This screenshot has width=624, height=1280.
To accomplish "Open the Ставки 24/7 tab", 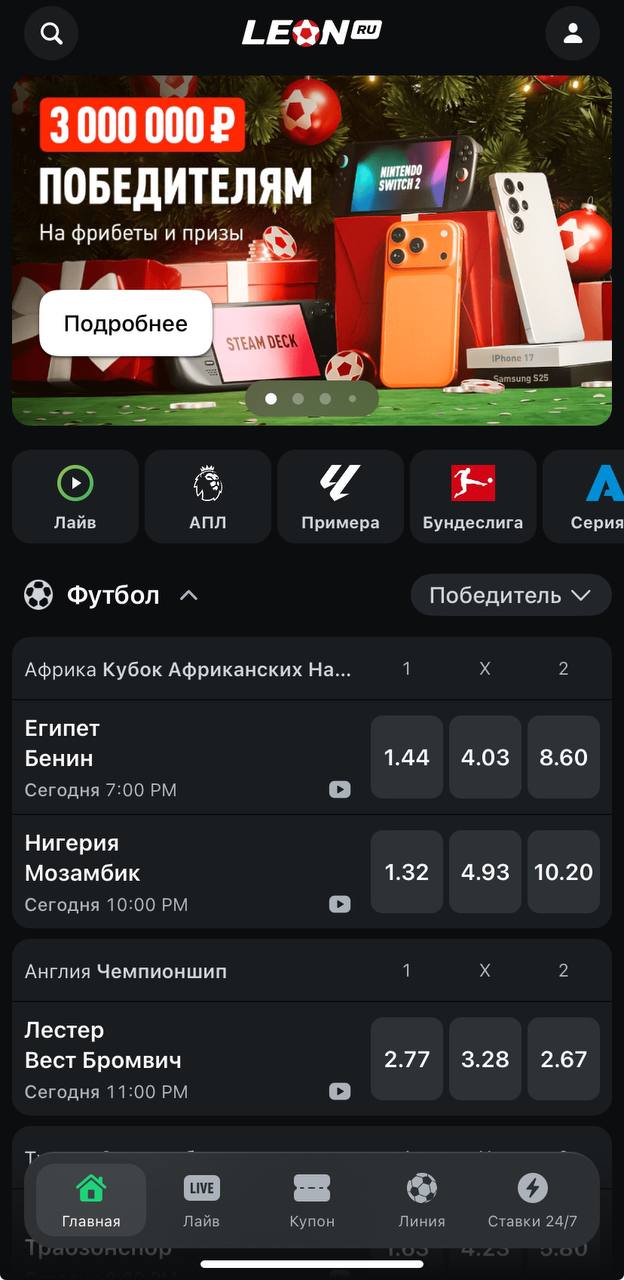I will coord(532,1201).
